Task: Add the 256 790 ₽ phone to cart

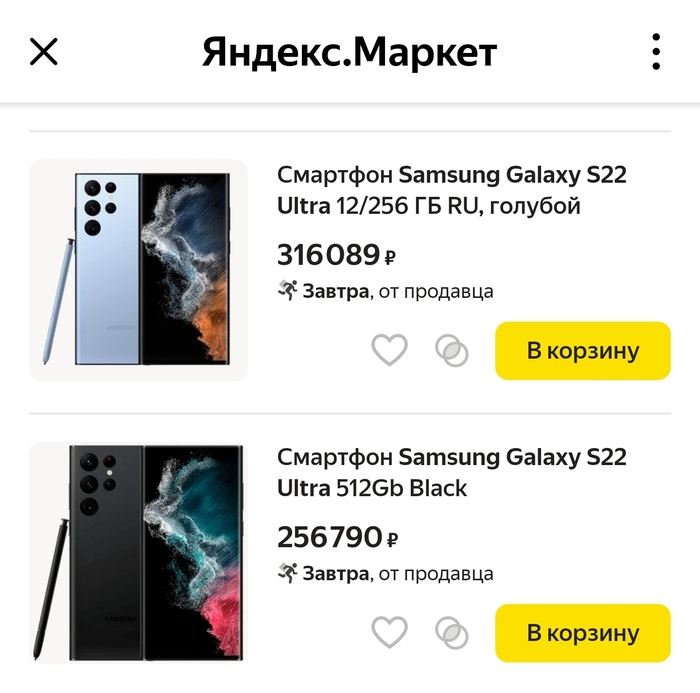Action: 582,633
